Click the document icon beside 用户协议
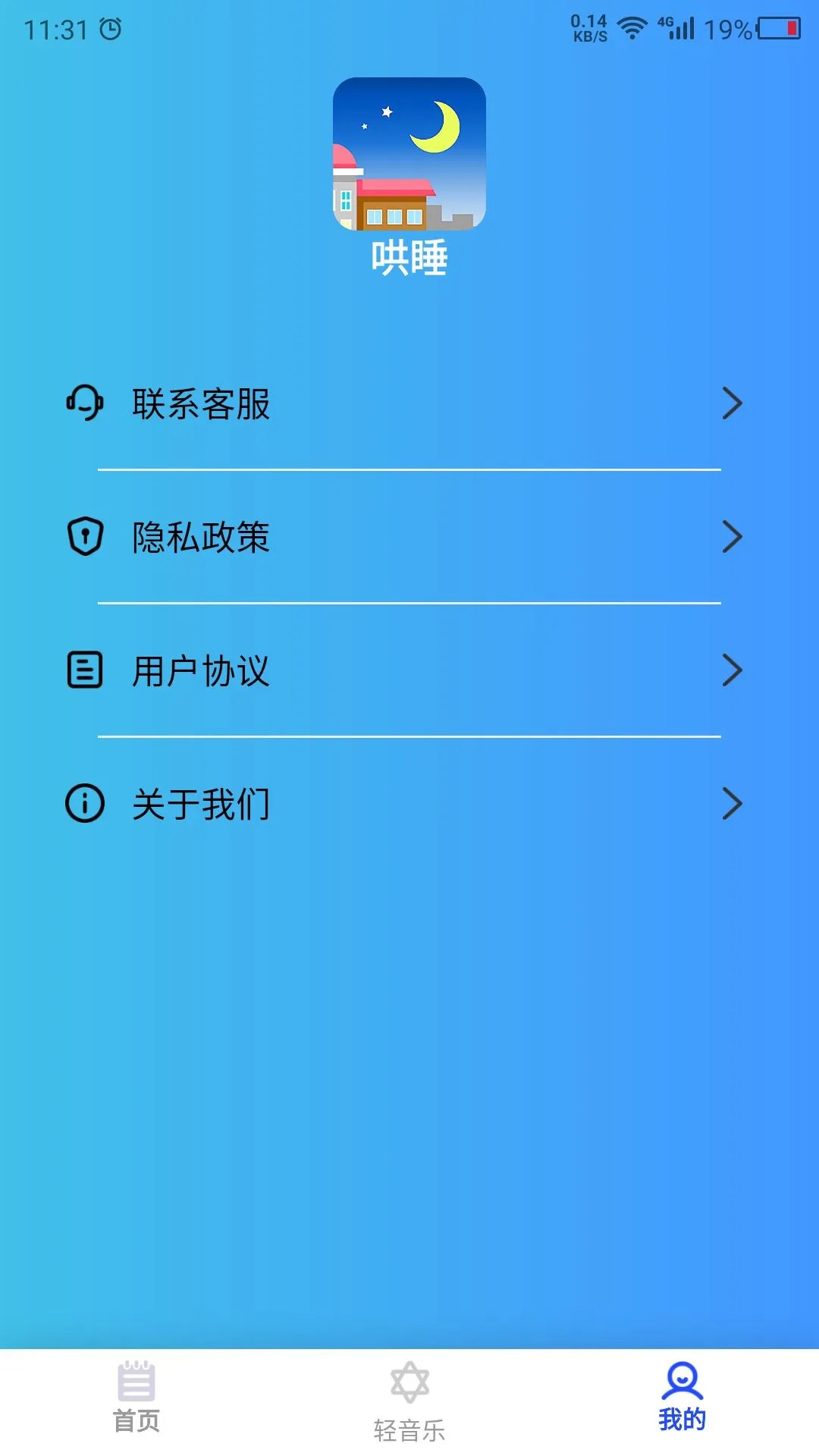This screenshot has height=1456, width=819. pyautogui.click(x=83, y=670)
